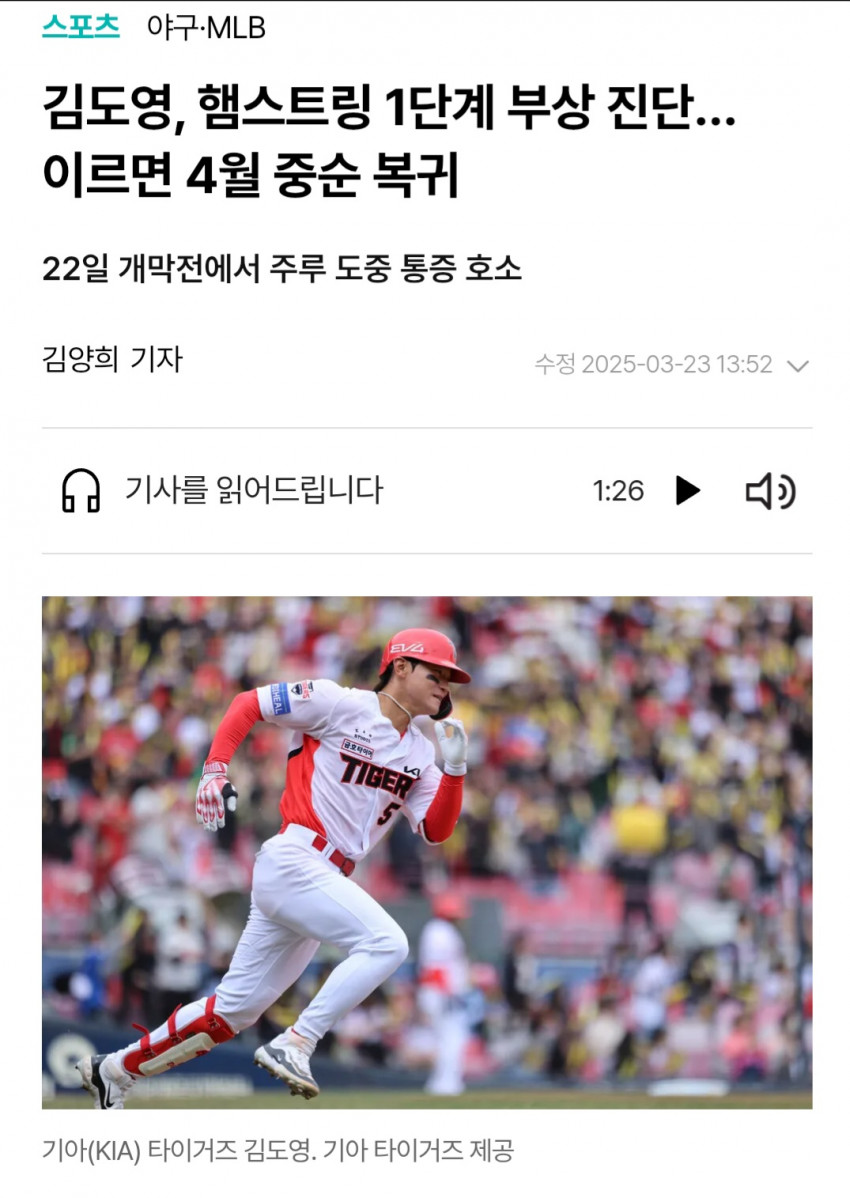850x1198 pixels.
Task: Open reporter 김양희 기자 profile
Action: point(112,359)
